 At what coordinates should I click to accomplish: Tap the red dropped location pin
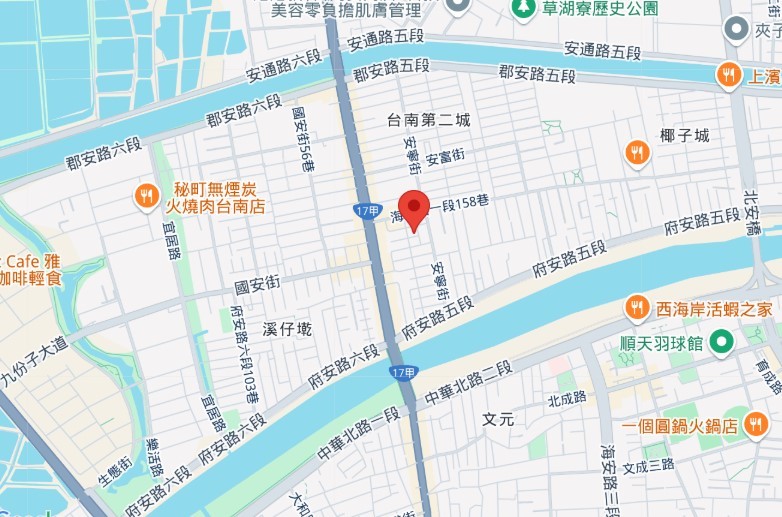point(414,211)
